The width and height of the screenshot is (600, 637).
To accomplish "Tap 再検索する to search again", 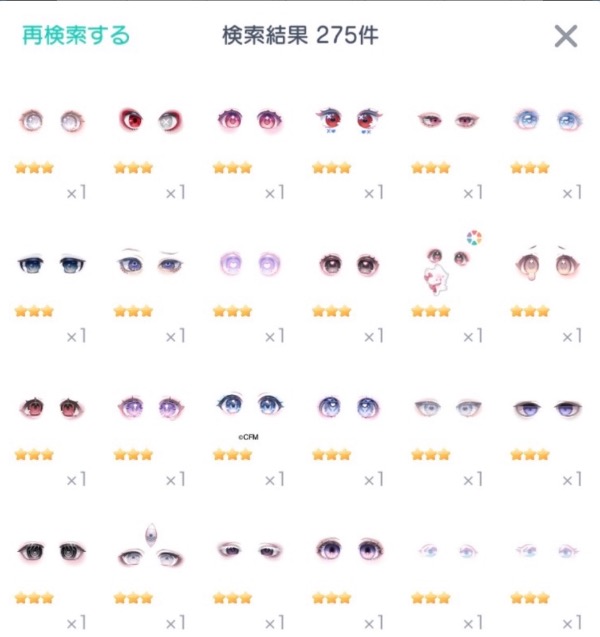I will [76, 36].
